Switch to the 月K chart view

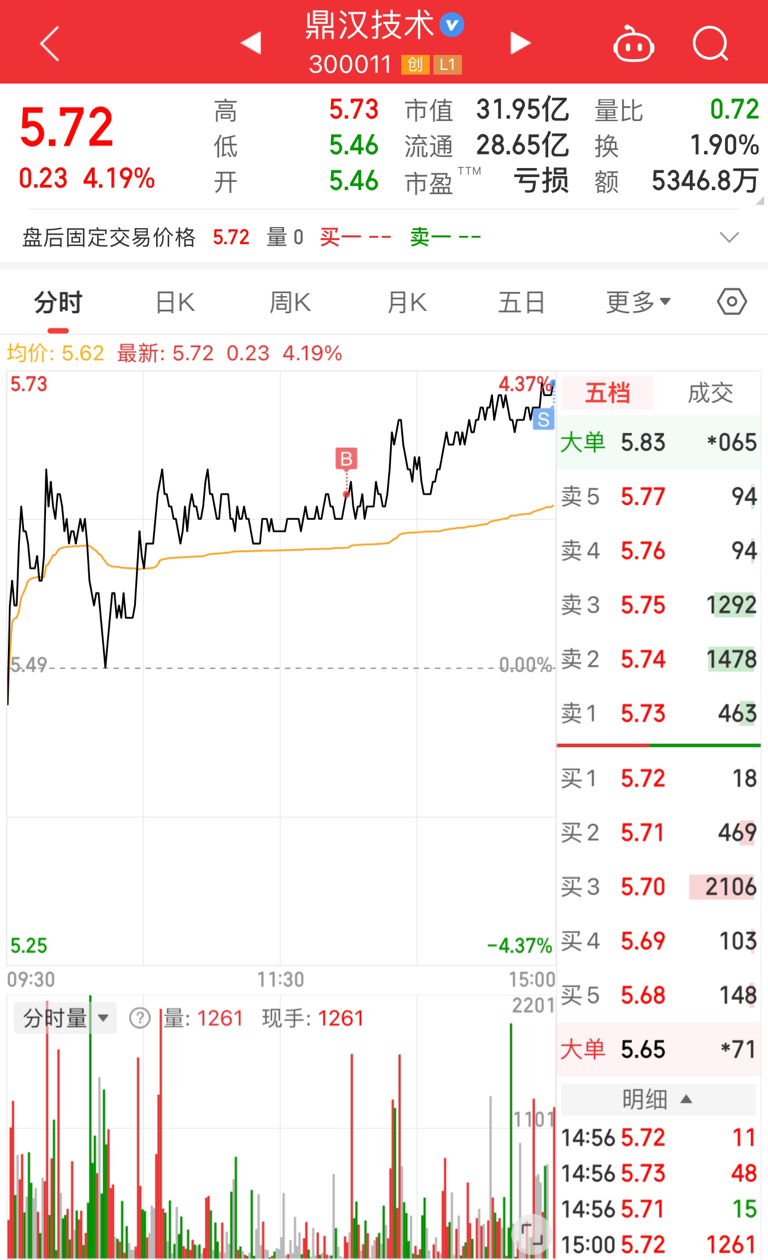pos(406,301)
